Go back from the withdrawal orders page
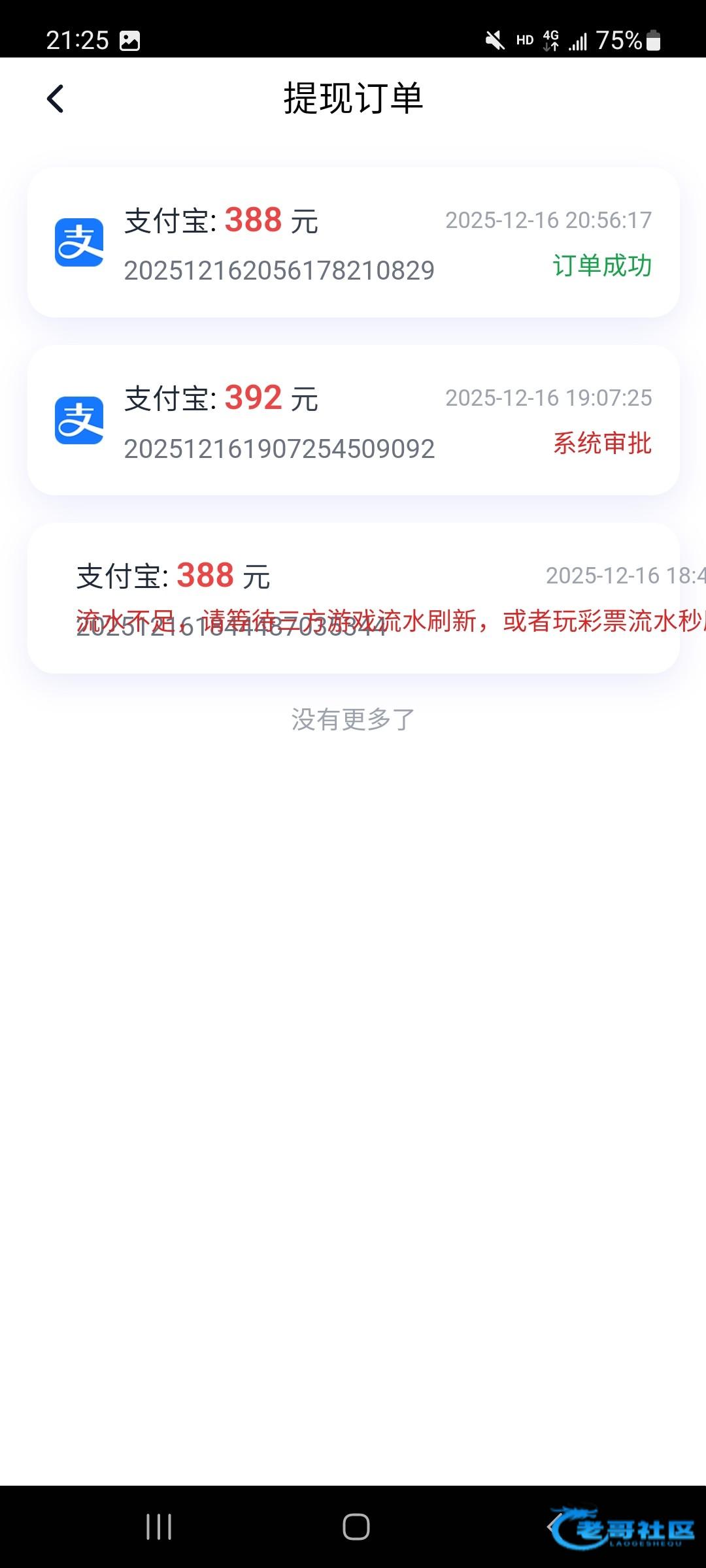The width and height of the screenshot is (706, 1568). pyautogui.click(x=56, y=99)
